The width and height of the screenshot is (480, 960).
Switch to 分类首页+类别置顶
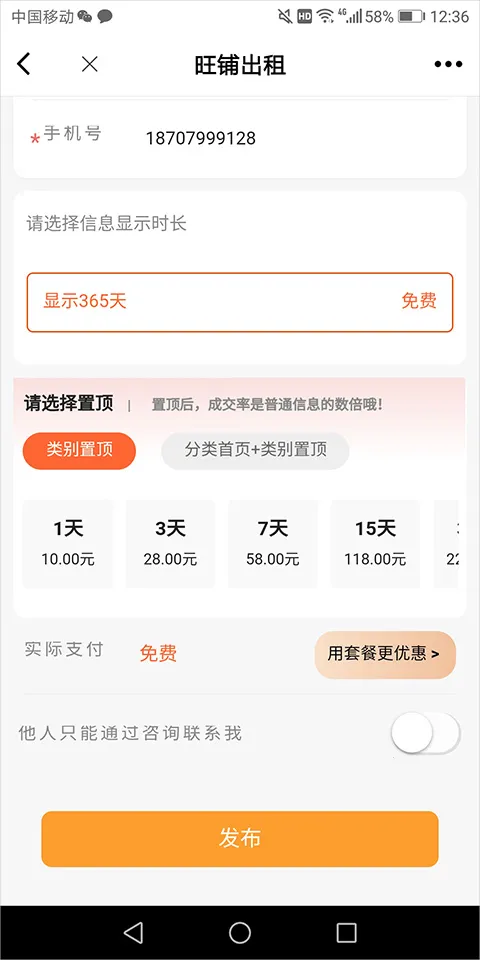tap(255, 451)
